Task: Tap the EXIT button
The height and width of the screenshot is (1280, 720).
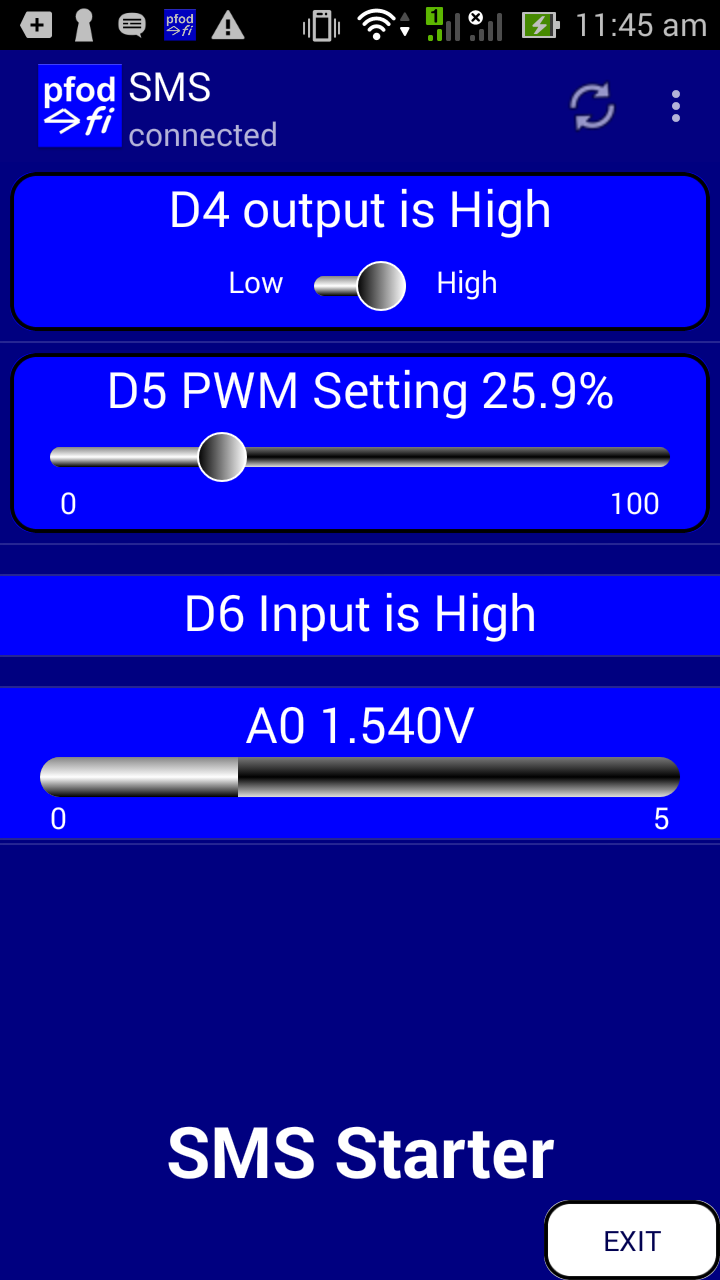Action: click(632, 1240)
